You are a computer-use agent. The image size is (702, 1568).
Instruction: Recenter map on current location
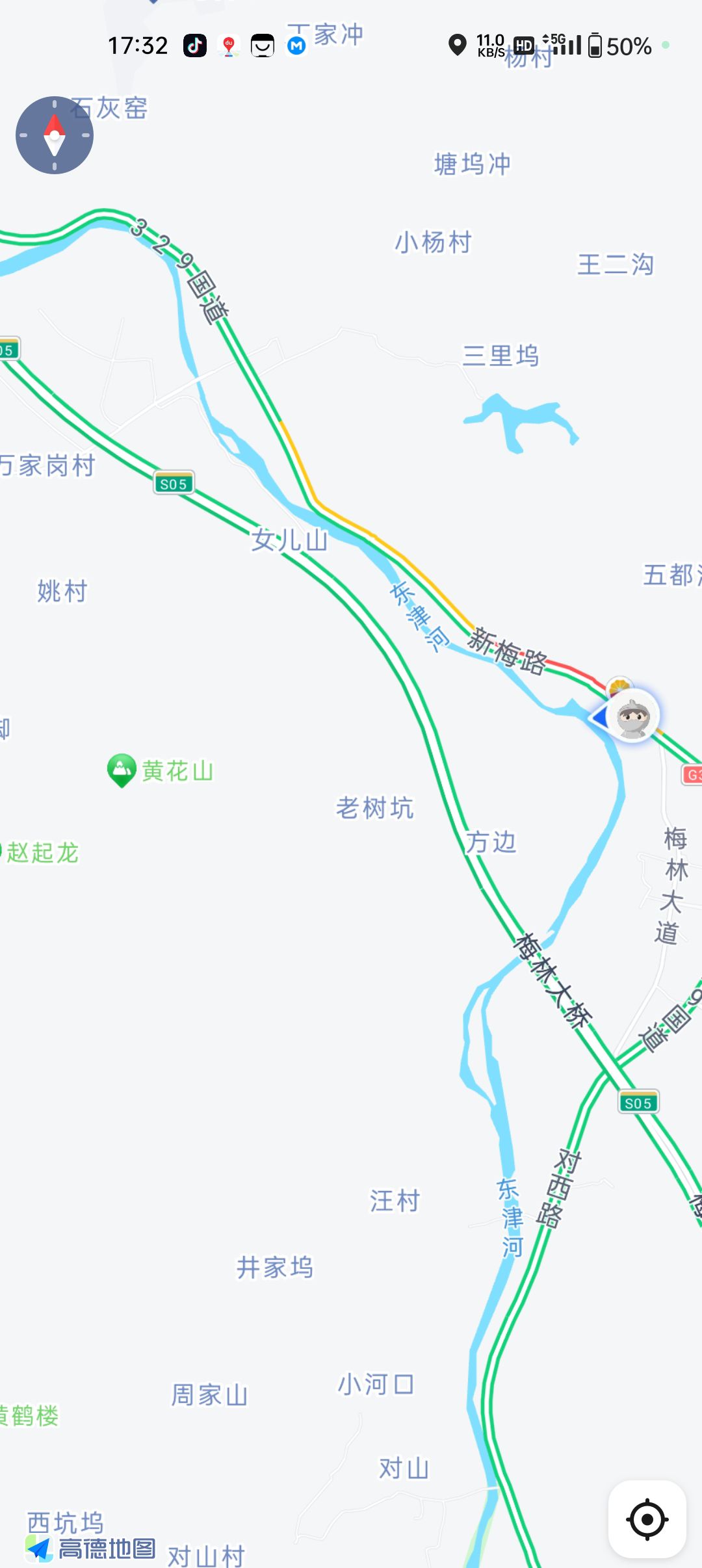[x=647, y=1519]
